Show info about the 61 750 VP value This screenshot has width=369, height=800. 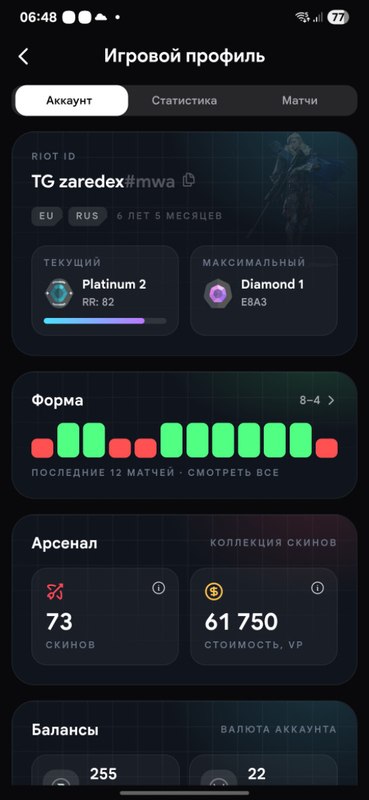coord(317,588)
